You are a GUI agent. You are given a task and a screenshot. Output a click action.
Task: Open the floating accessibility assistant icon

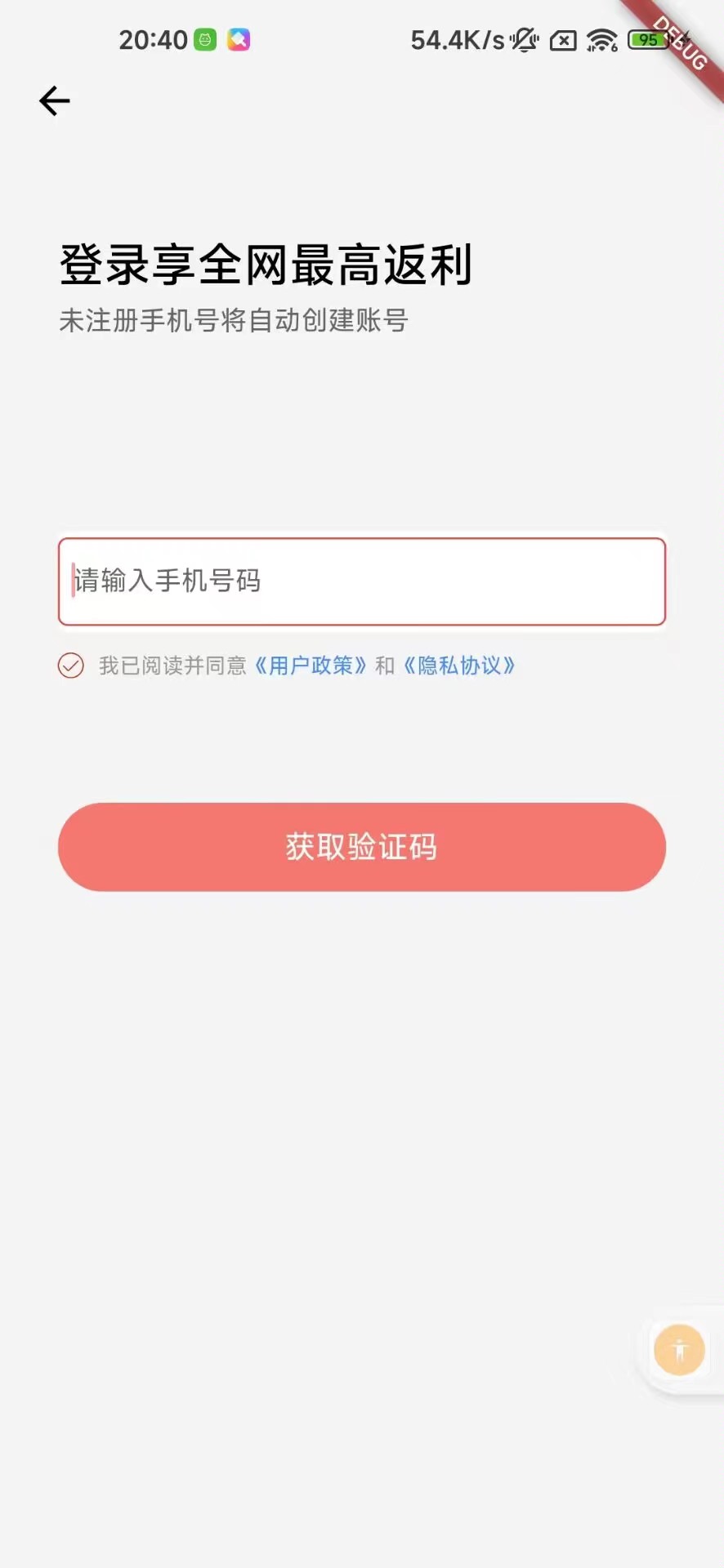(x=679, y=1349)
